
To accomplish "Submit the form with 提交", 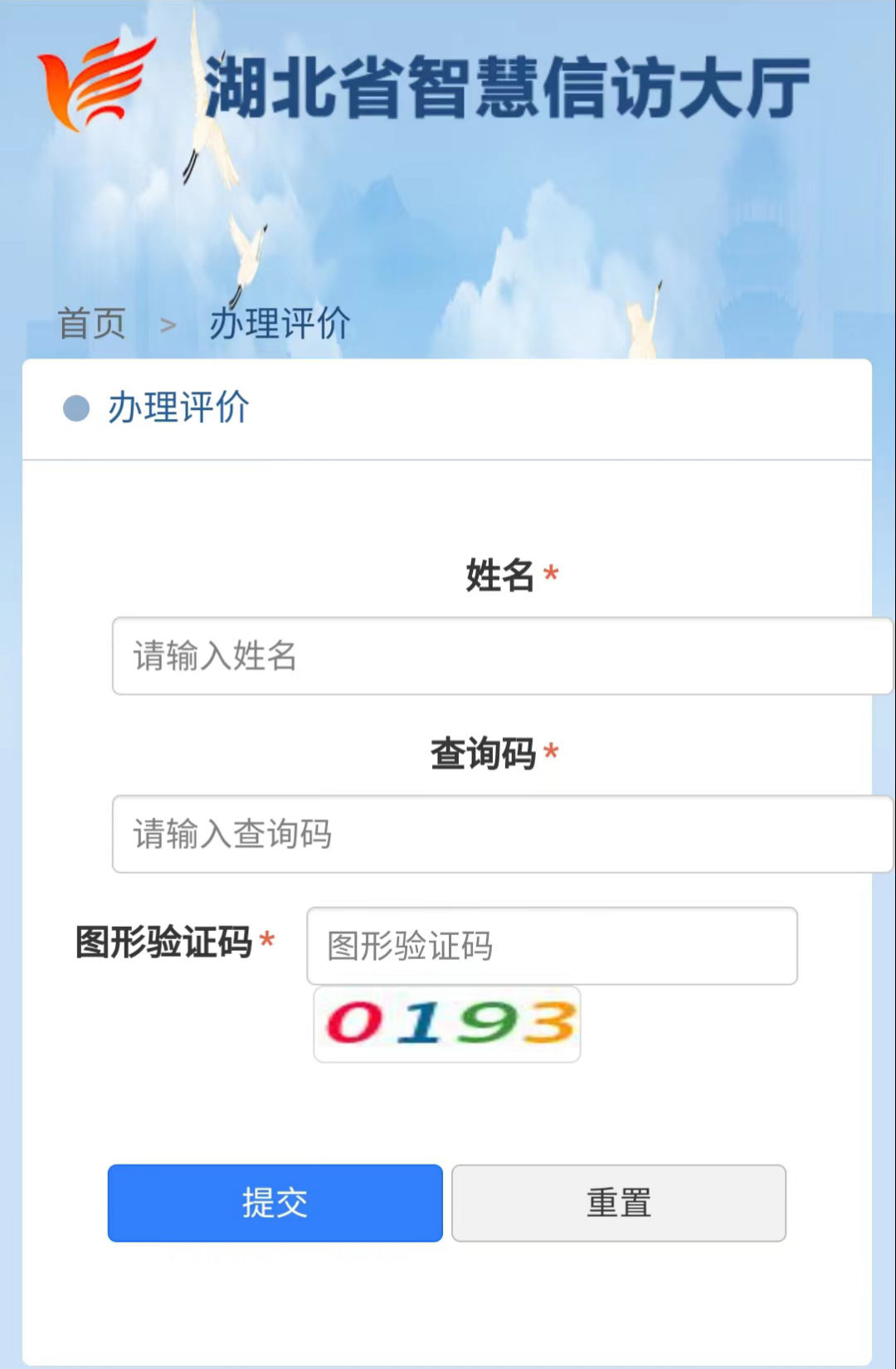I will 275,1203.
